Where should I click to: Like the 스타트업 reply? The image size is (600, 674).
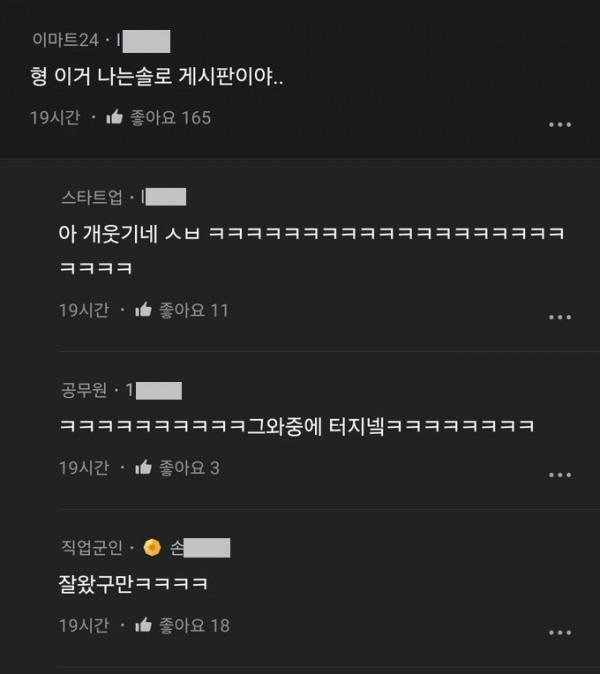(143, 310)
